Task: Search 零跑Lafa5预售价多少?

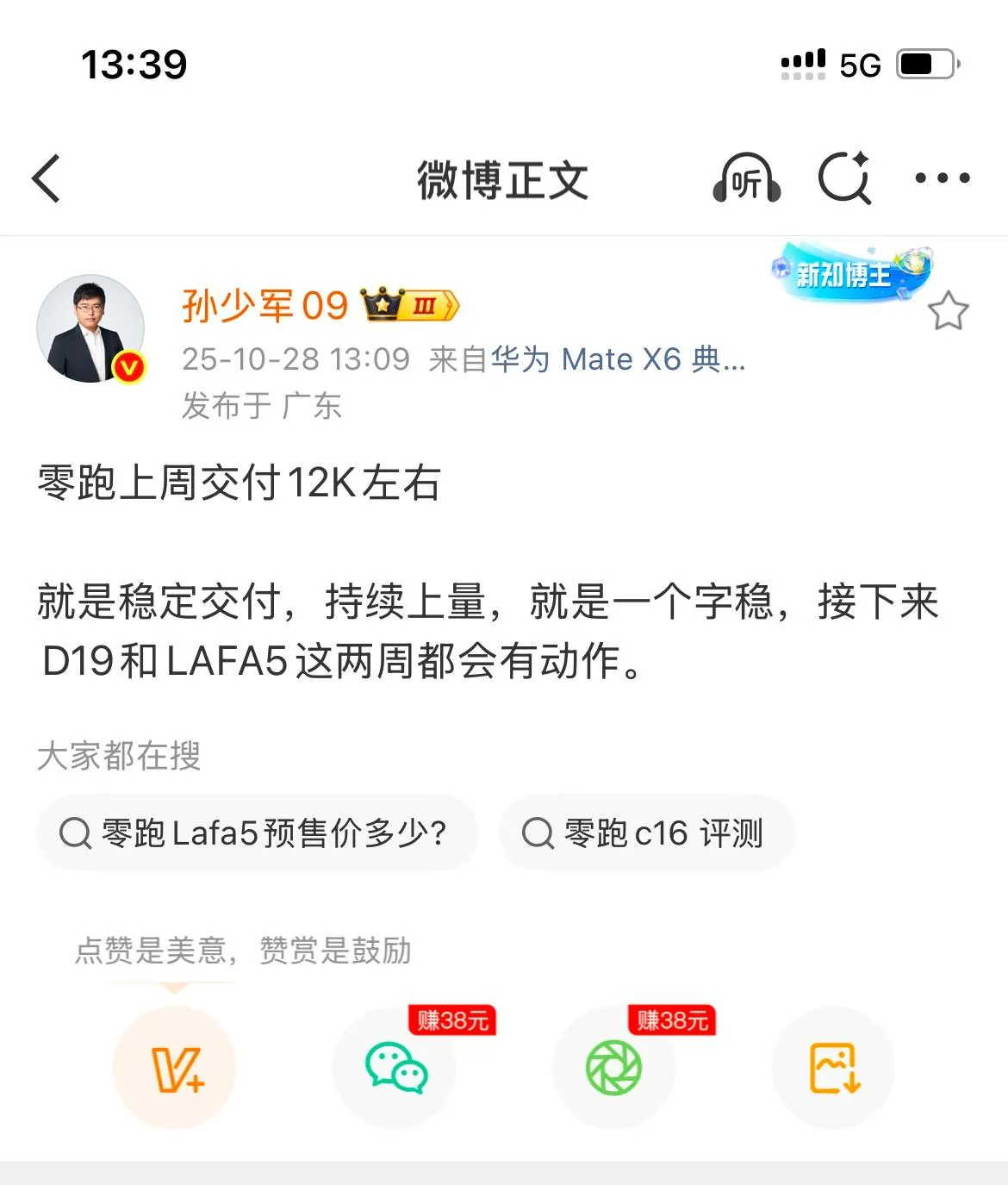Action: (x=256, y=833)
